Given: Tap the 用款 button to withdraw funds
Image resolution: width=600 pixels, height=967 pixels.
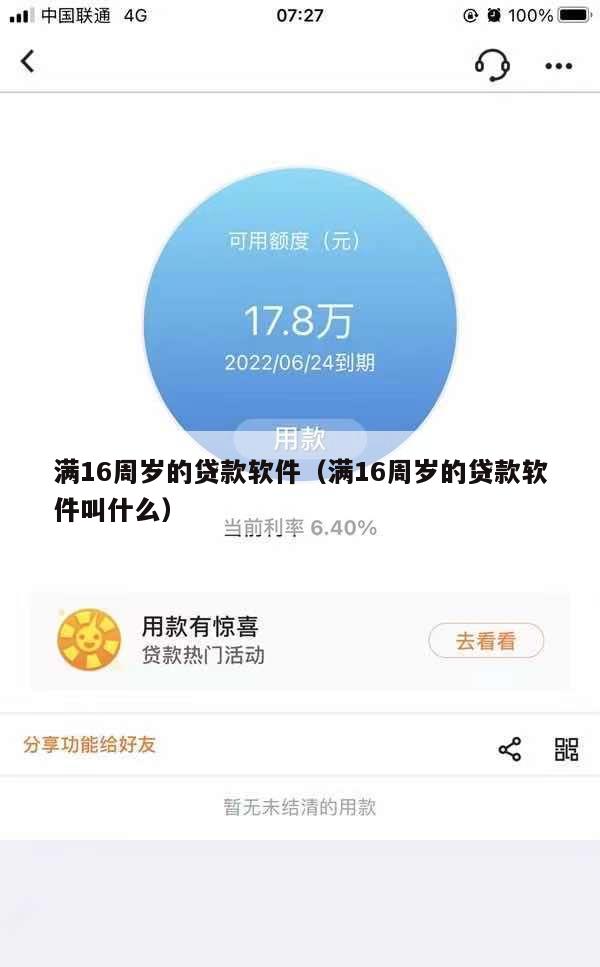Looking at the screenshot, I should pyautogui.click(x=300, y=439).
